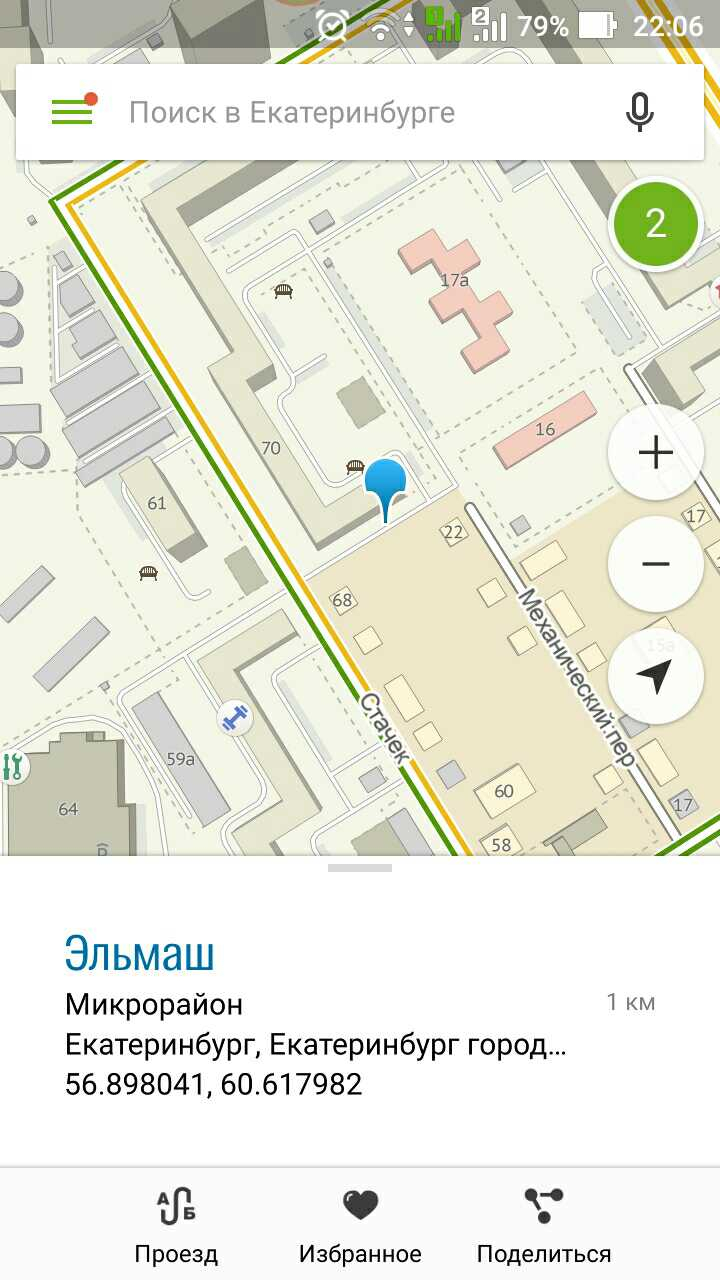Open the hamburger menu

coord(72,112)
